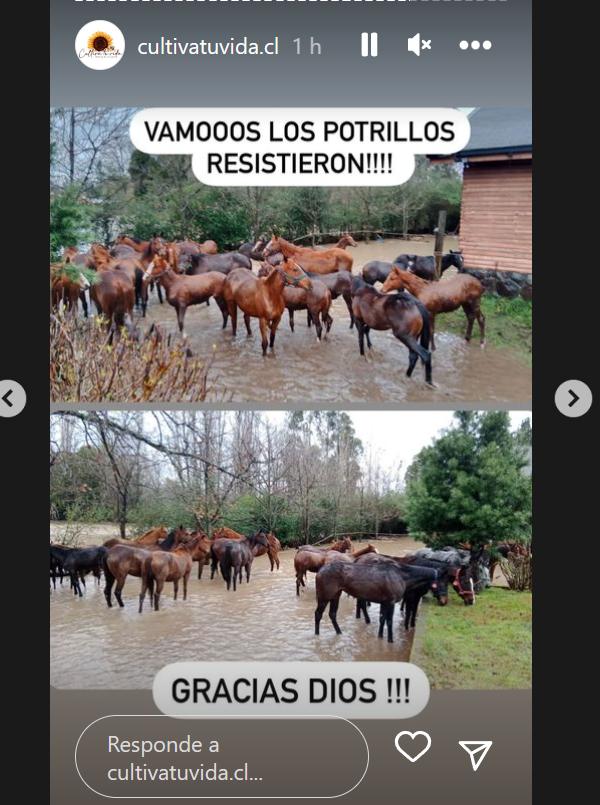Open the three-dot options menu
The width and height of the screenshot is (600, 805).
pos(475,45)
